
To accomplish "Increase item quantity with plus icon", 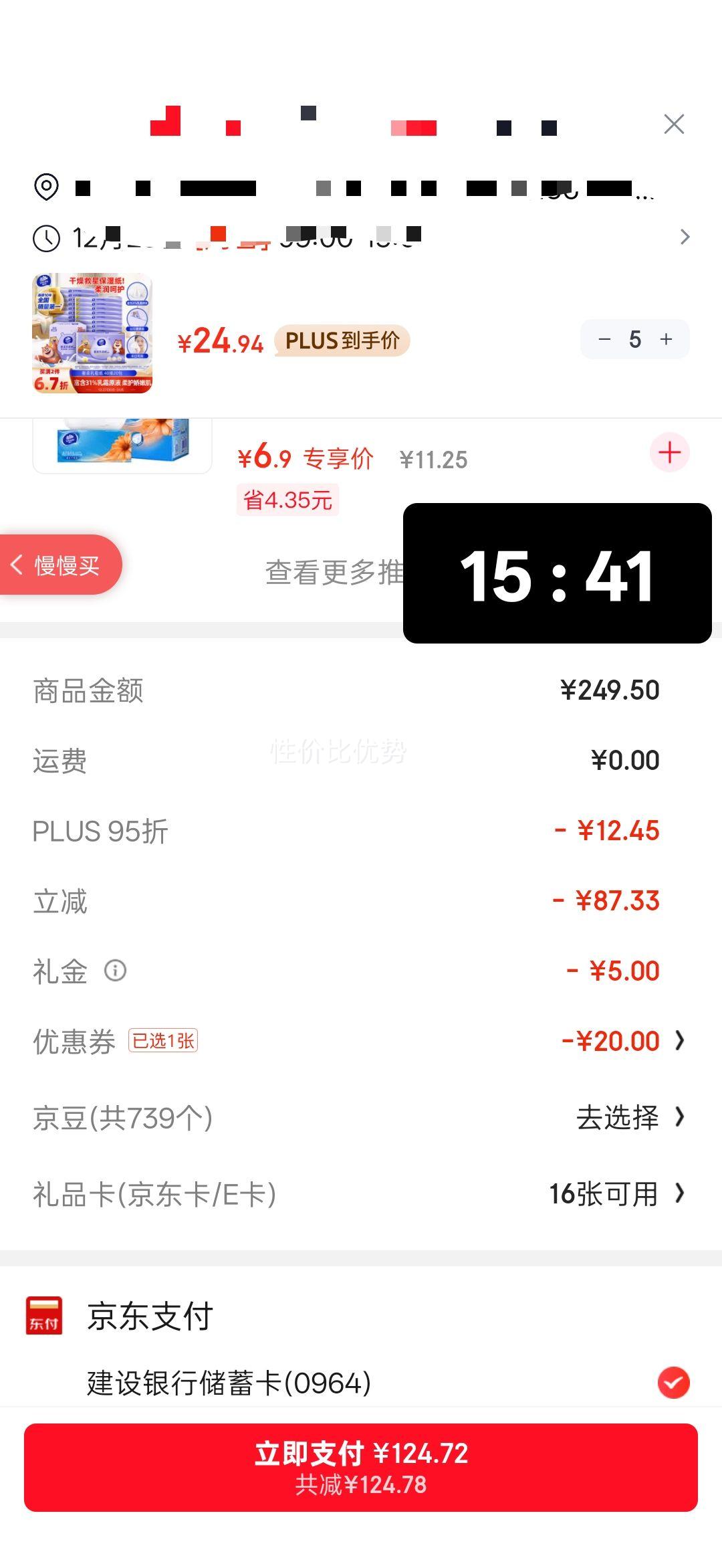I will (666, 339).
